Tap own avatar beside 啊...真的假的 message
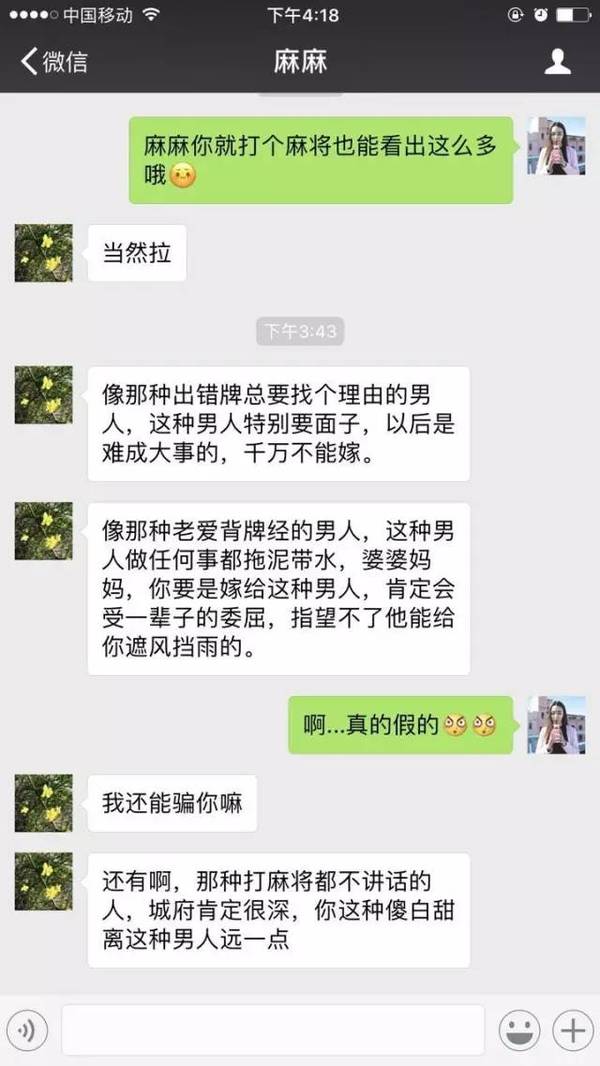Screen dimensions: 600x1066 tap(557, 725)
